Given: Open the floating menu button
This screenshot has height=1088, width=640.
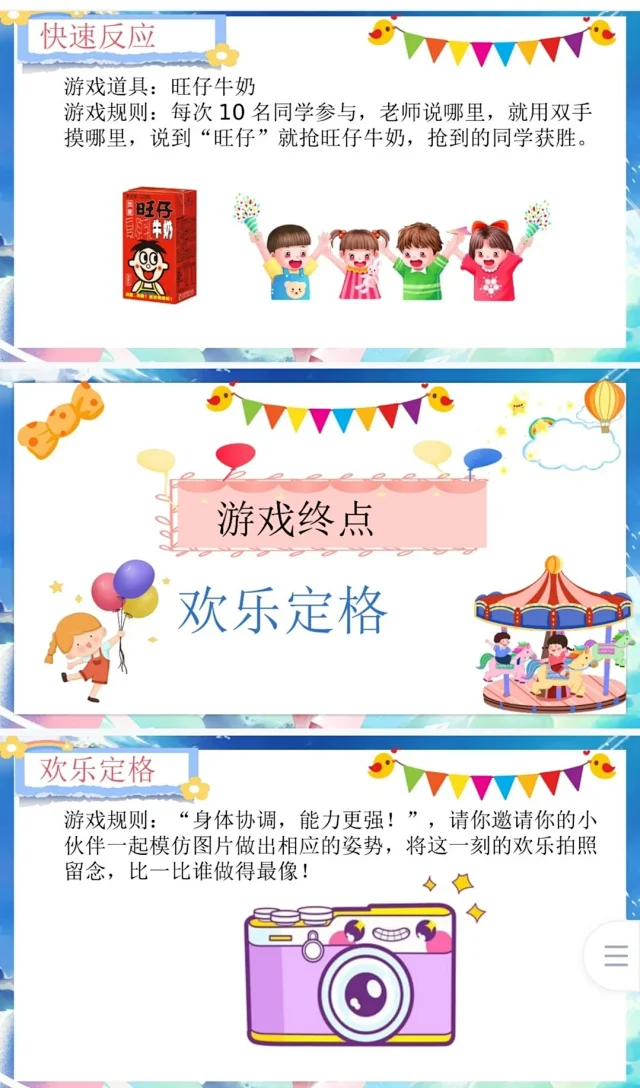Looking at the screenshot, I should [x=616, y=956].
